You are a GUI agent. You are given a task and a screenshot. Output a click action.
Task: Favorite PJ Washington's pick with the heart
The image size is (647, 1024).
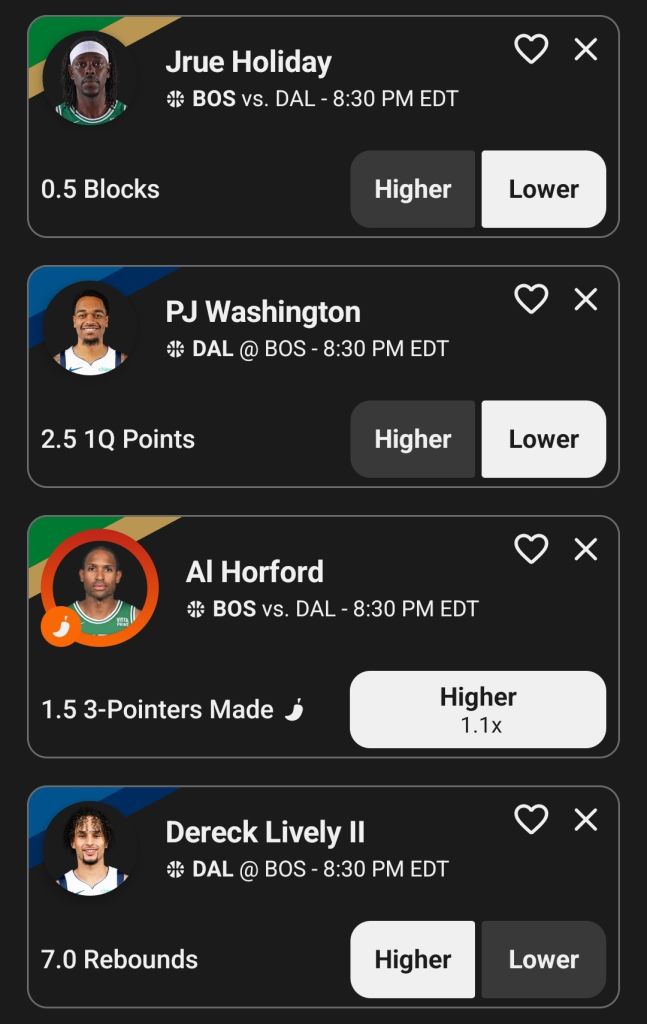coord(531,298)
